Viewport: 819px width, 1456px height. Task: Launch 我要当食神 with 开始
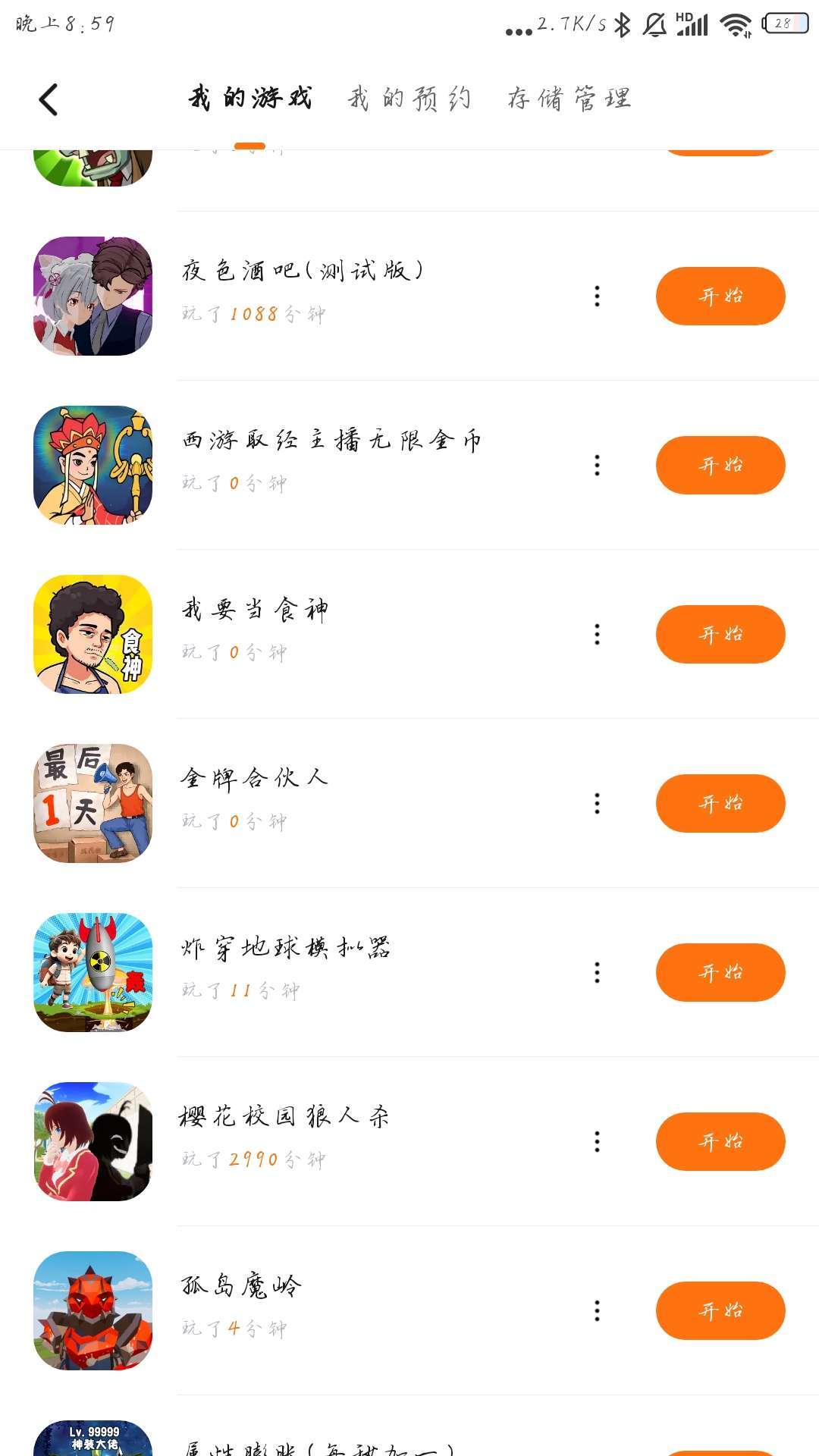(720, 634)
